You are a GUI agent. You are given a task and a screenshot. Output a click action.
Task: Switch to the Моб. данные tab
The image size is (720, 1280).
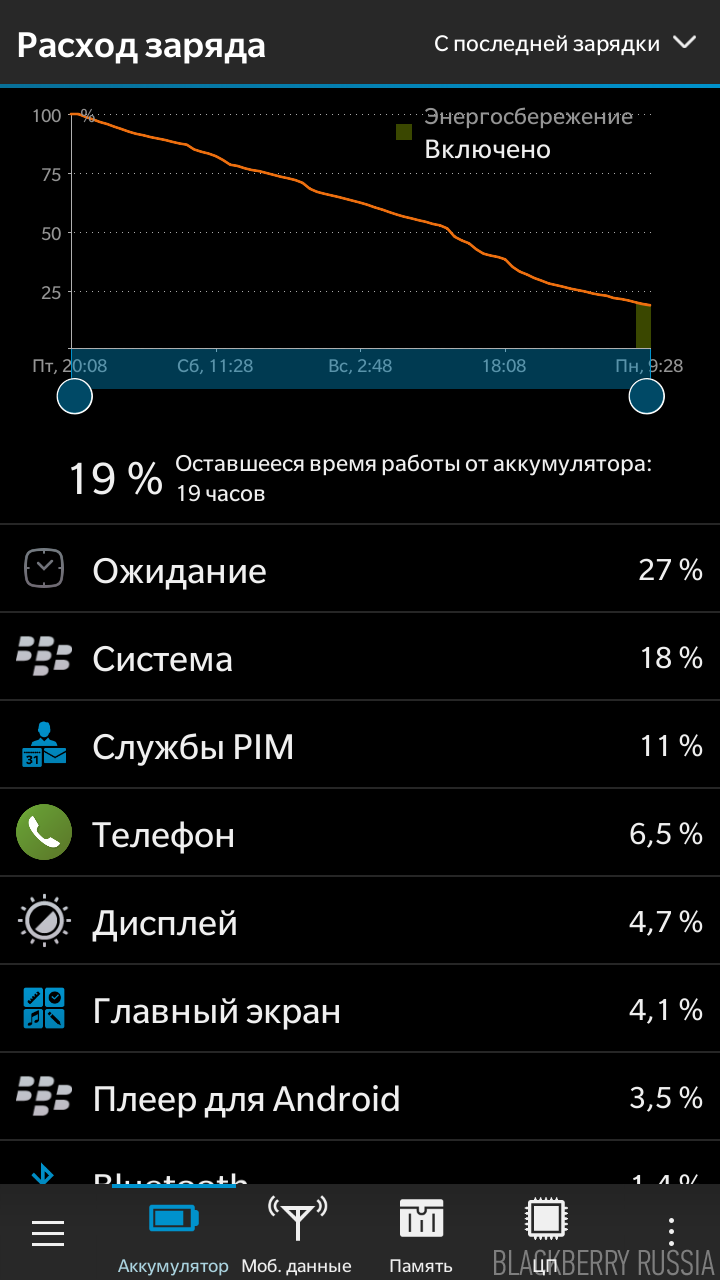pyautogui.click(x=296, y=1233)
